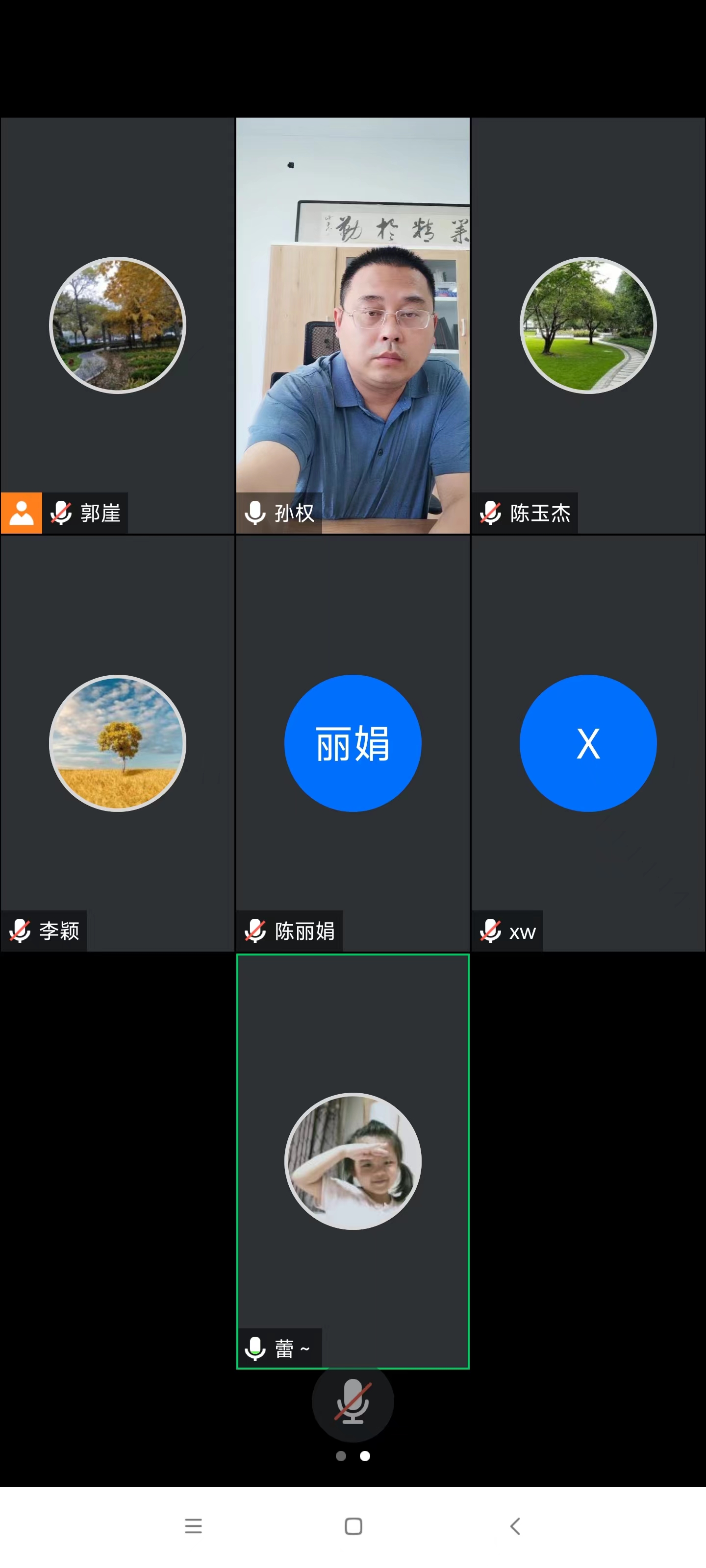
Task: Go to the first page indicator dot
Action: point(341,1456)
